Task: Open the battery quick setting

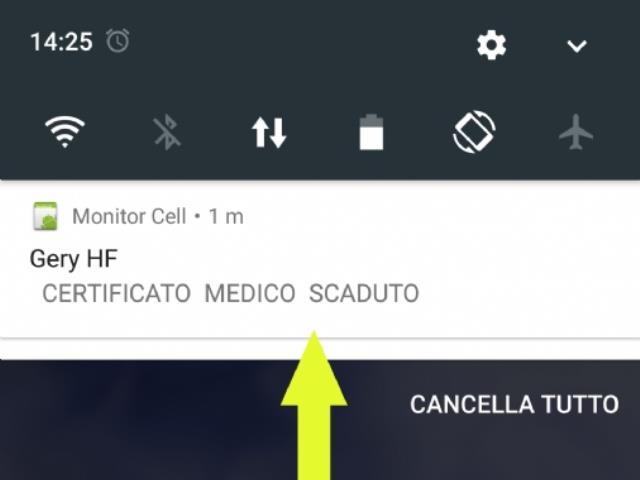Action: [371, 133]
